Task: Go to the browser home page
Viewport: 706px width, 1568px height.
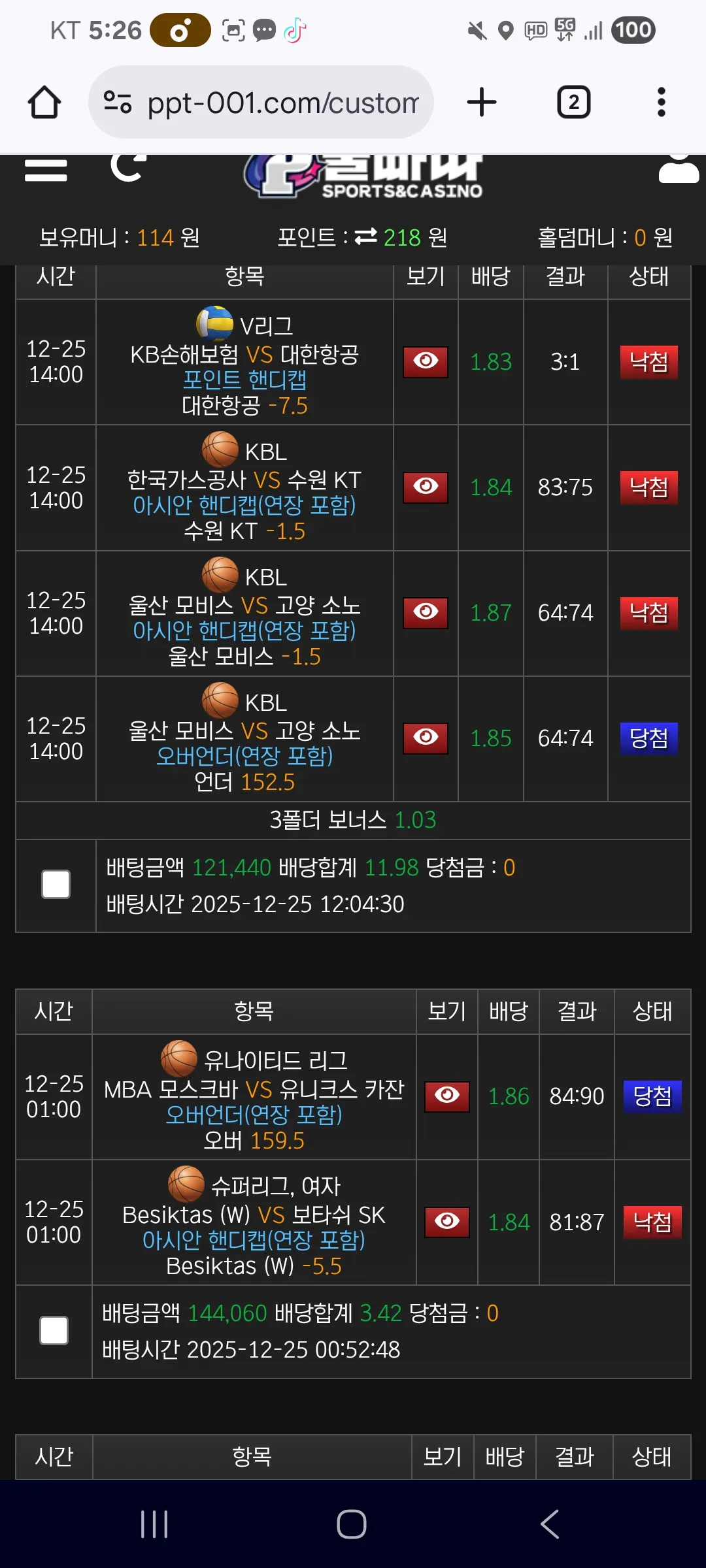Action: (44, 103)
